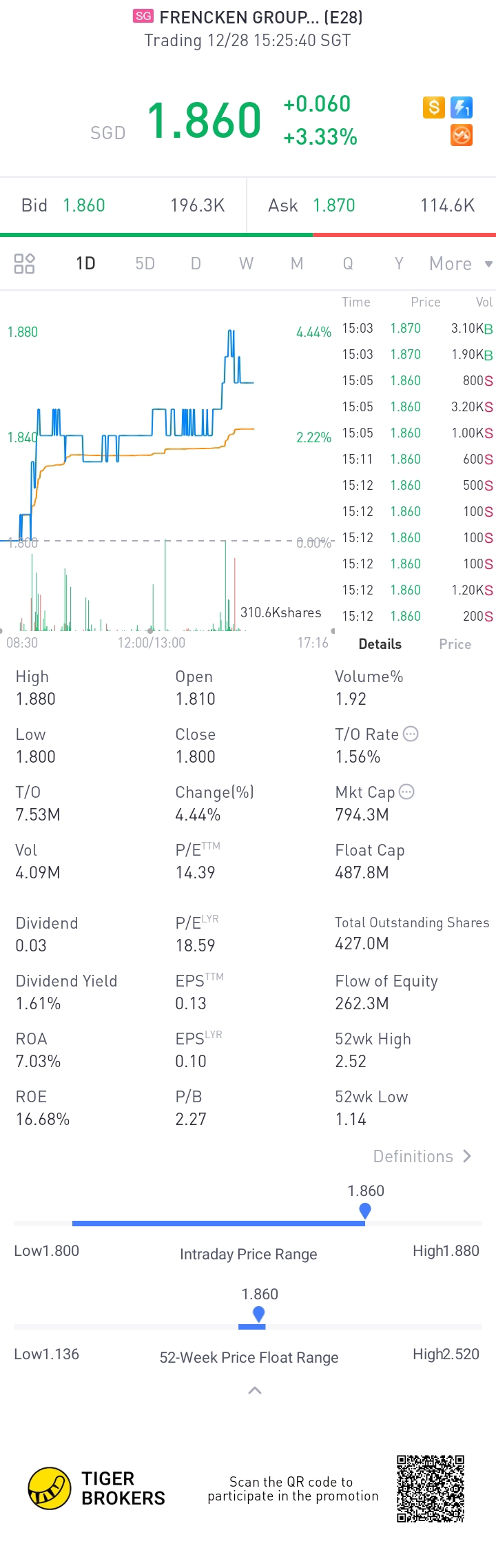This screenshot has width=496, height=1568.
Task: Switch to the weekly W chart
Action: 246,263
